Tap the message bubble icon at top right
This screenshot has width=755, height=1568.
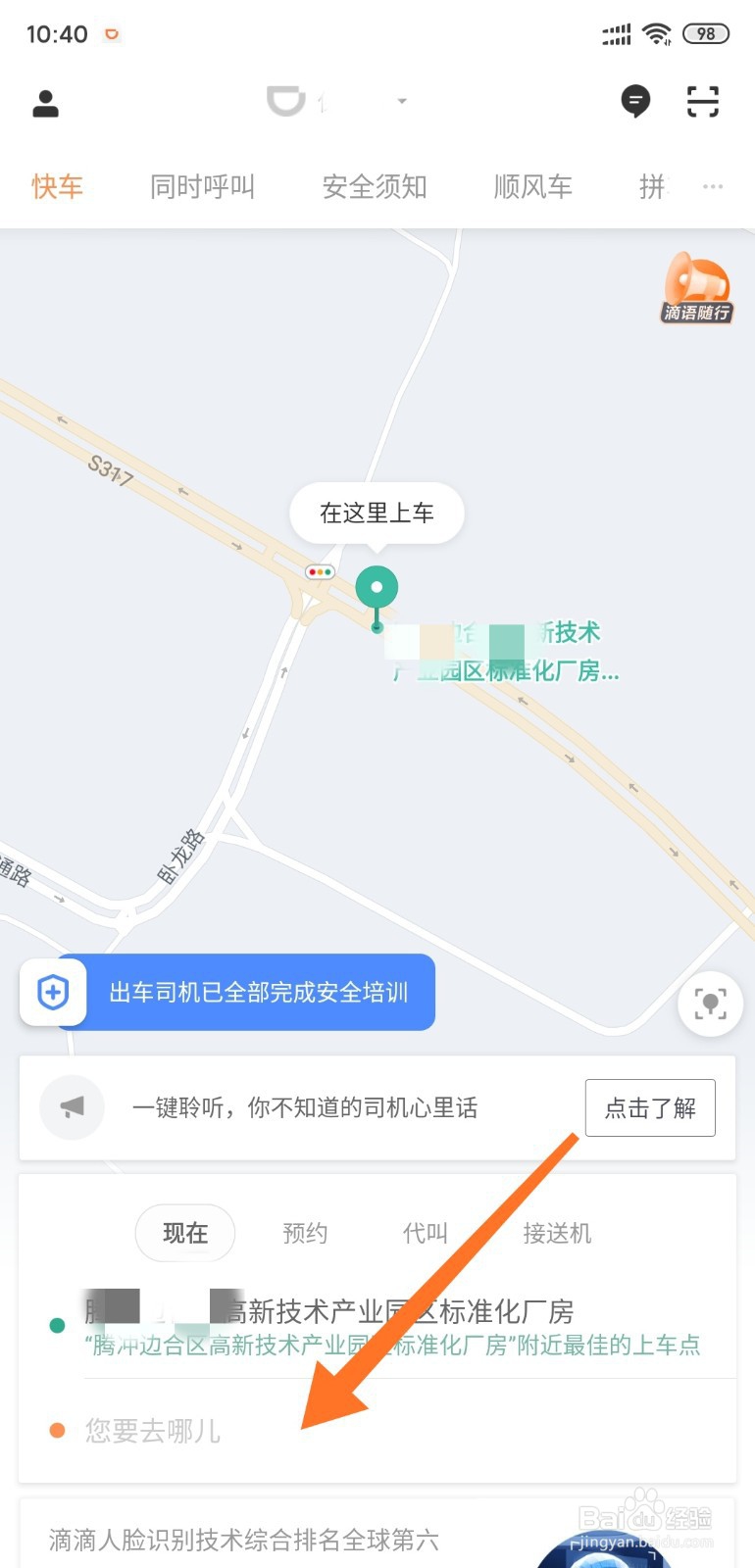tap(635, 102)
